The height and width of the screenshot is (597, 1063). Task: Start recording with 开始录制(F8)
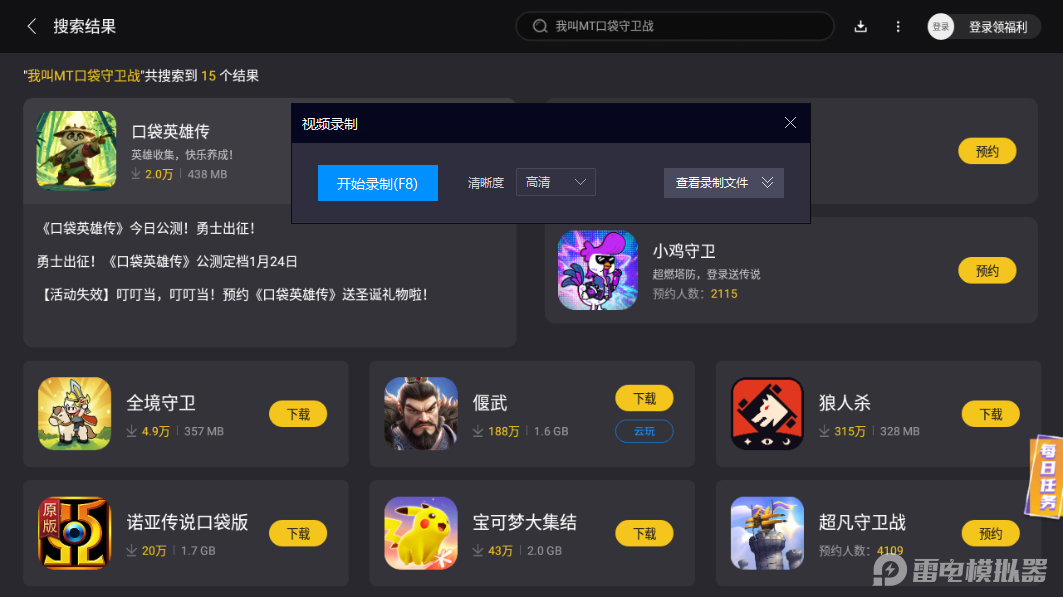point(377,183)
